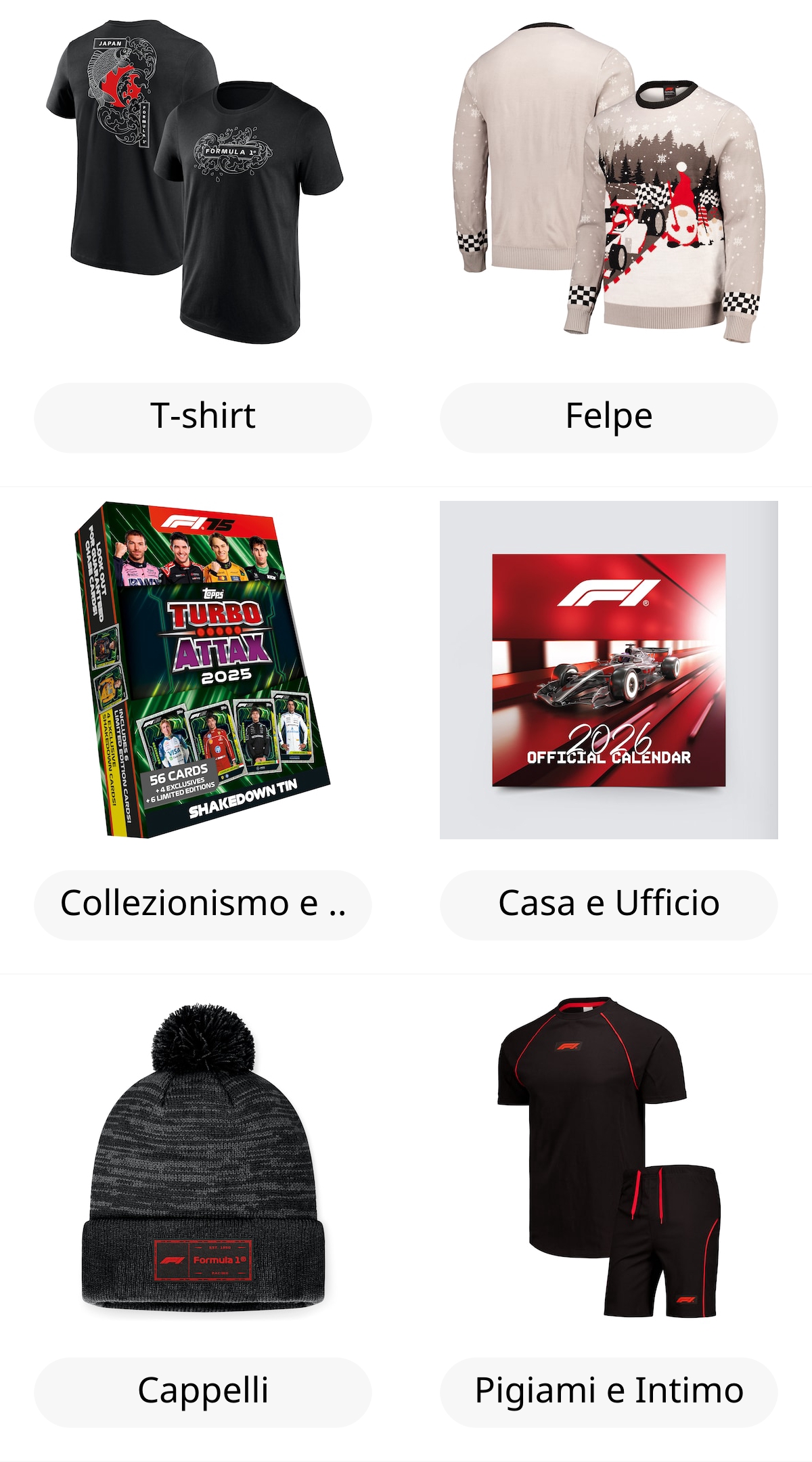Open the Pigiami e Intimo category

click(x=608, y=1392)
